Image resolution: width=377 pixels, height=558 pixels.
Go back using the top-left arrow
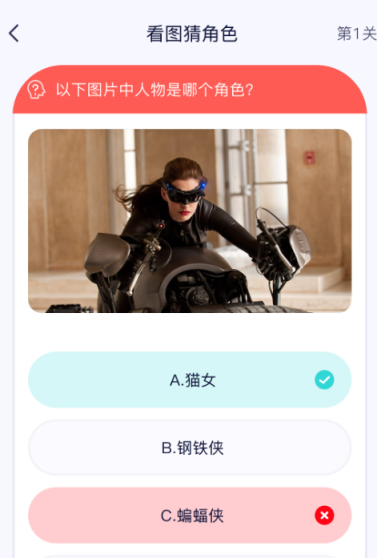pyautogui.click(x=14, y=33)
